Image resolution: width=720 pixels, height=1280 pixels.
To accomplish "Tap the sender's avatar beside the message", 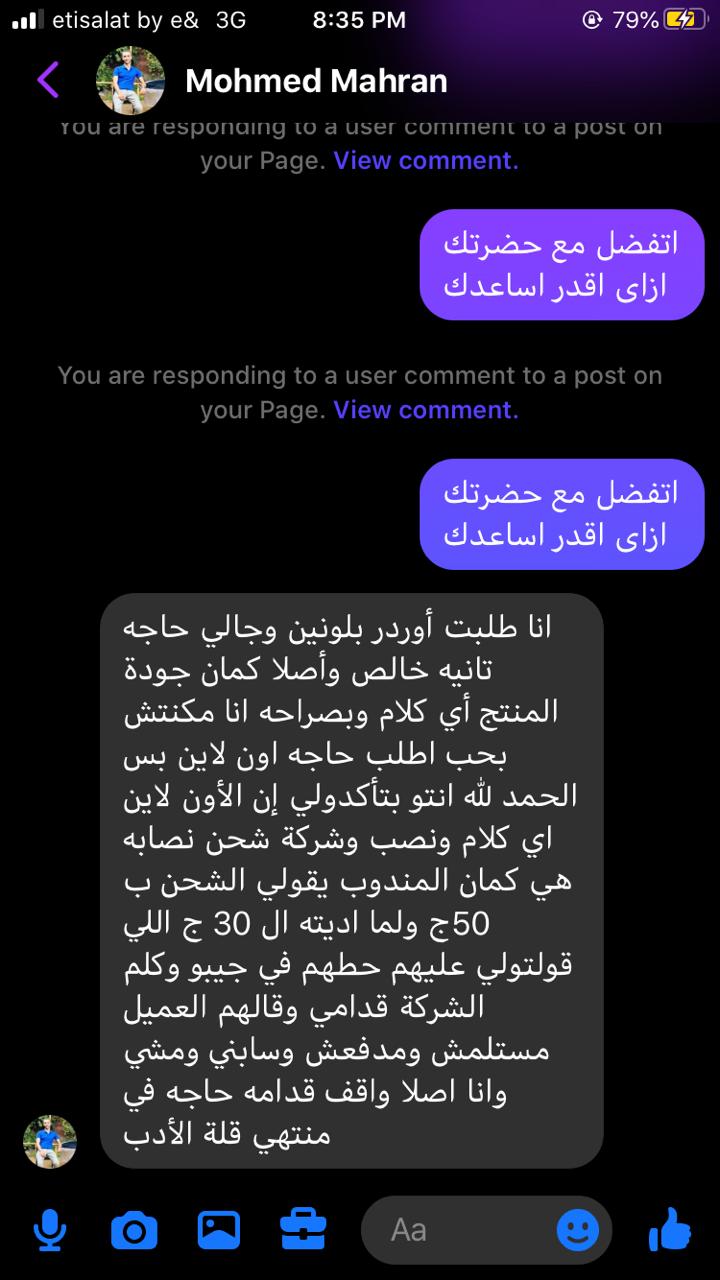I will (50, 1142).
